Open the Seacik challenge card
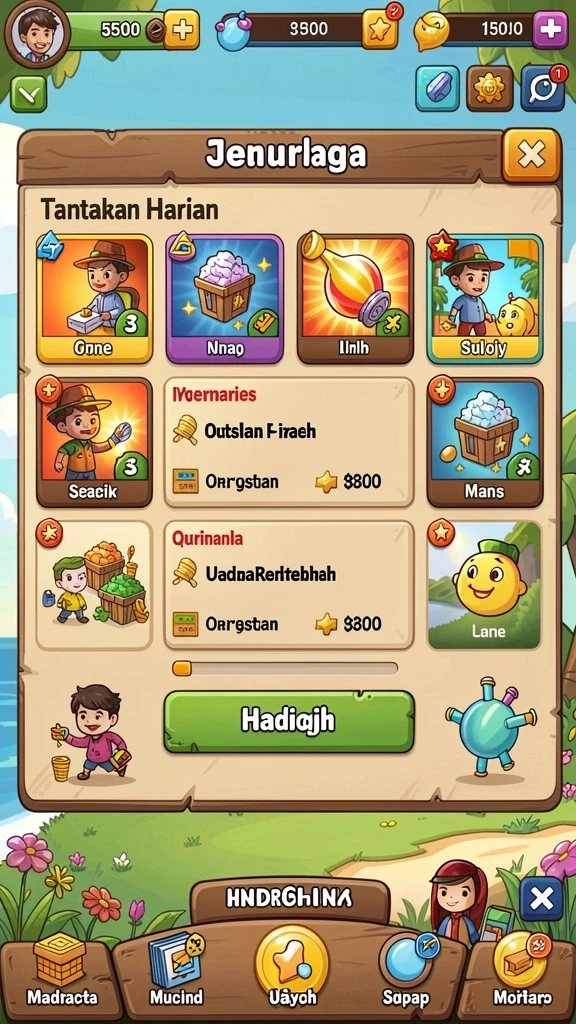 [x=94, y=442]
